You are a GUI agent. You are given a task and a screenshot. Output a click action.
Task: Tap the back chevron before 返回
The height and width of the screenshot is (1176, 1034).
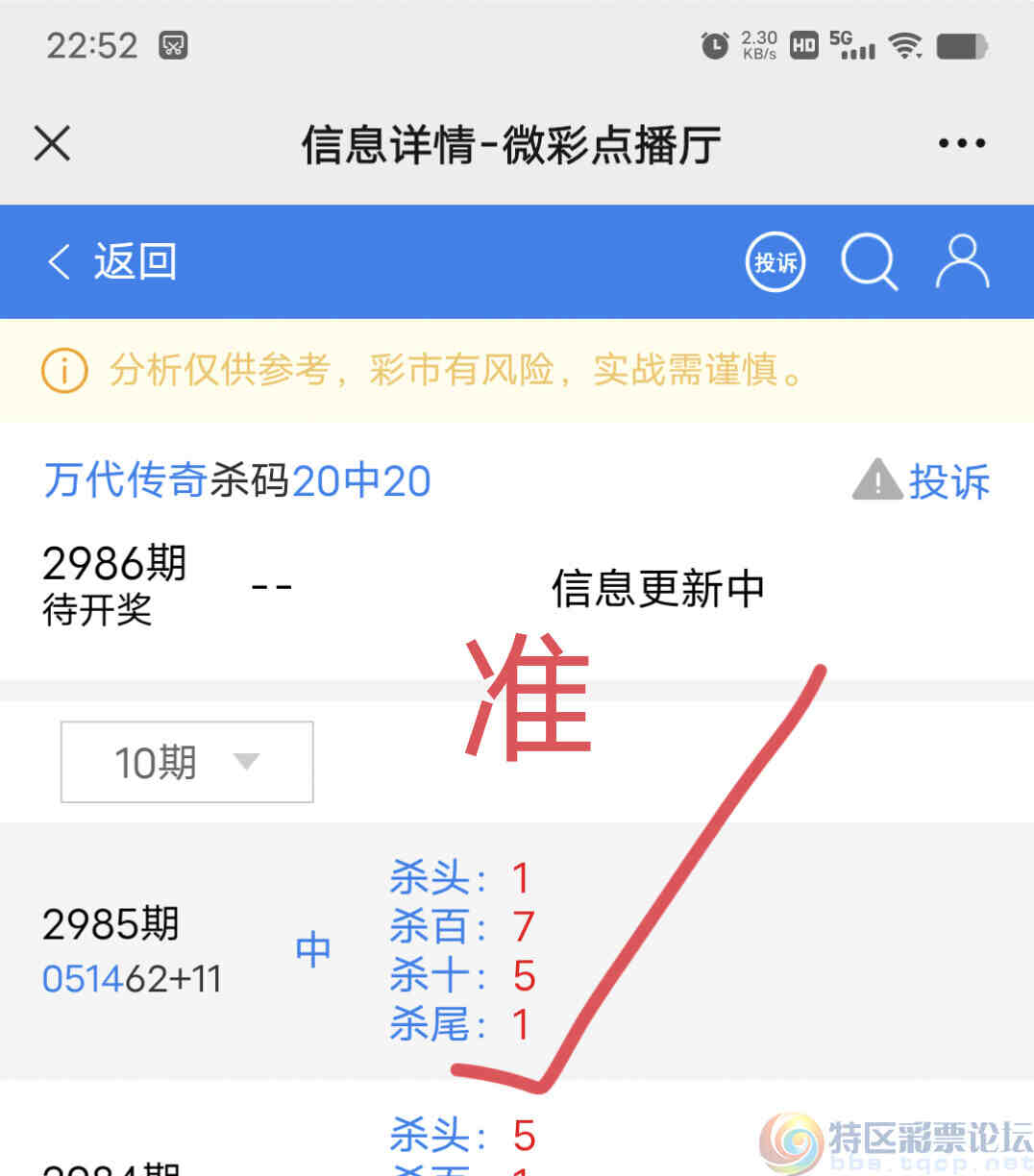point(58,261)
